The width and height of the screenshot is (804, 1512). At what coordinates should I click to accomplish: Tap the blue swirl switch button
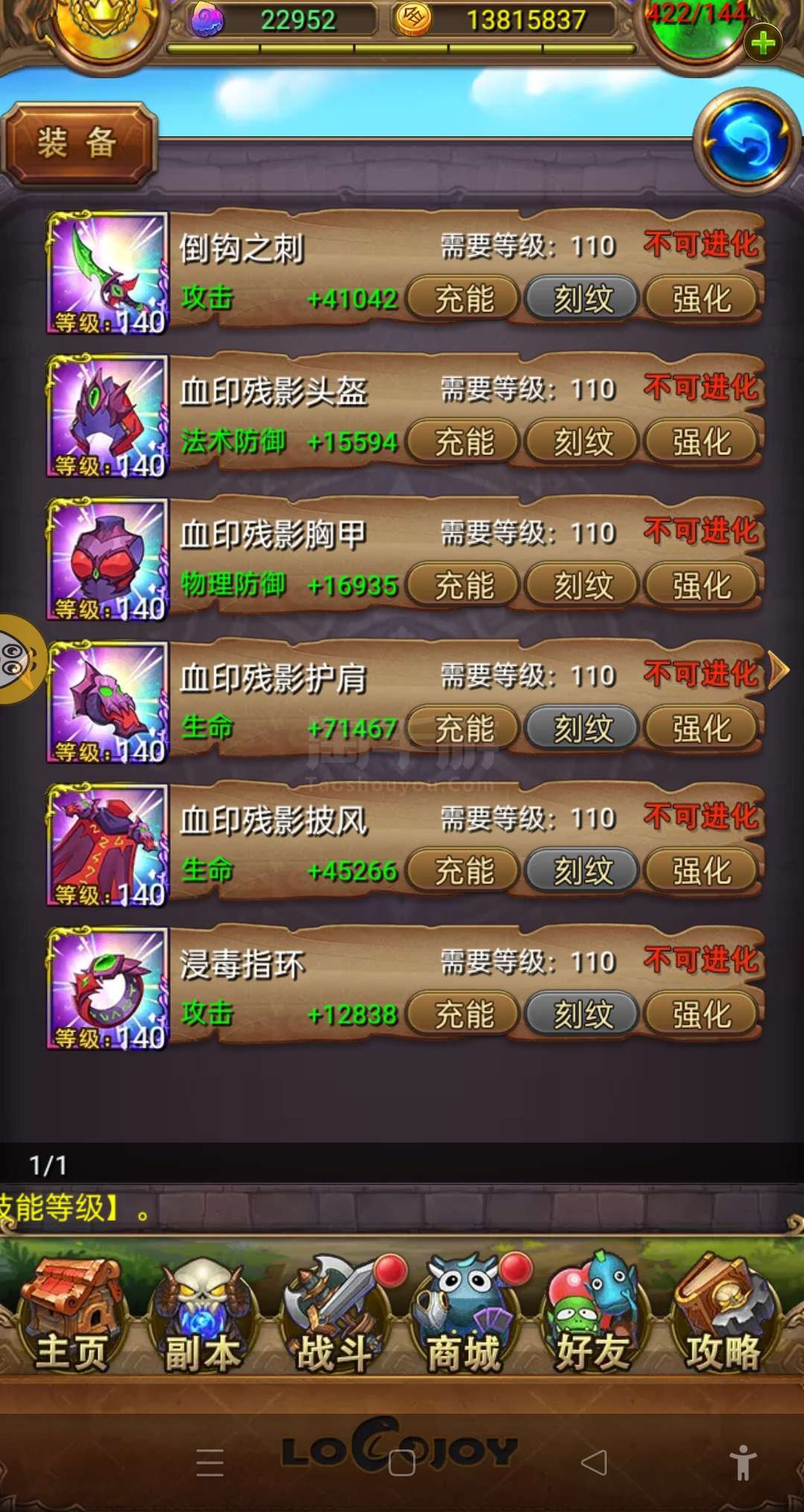(x=747, y=142)
